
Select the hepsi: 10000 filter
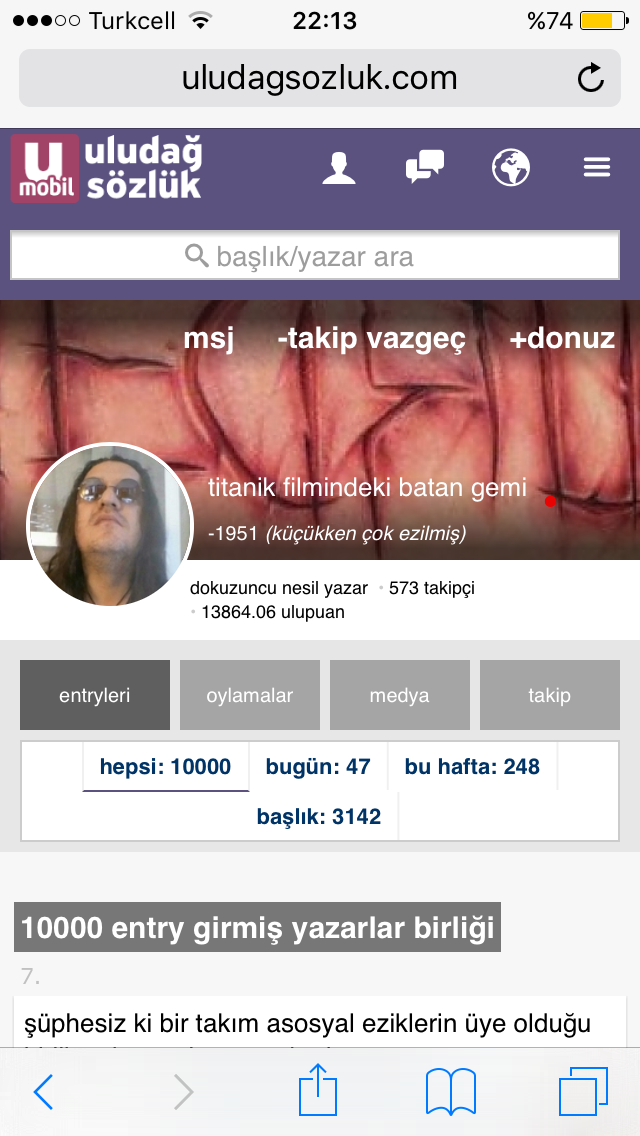(x=165, y=767)
